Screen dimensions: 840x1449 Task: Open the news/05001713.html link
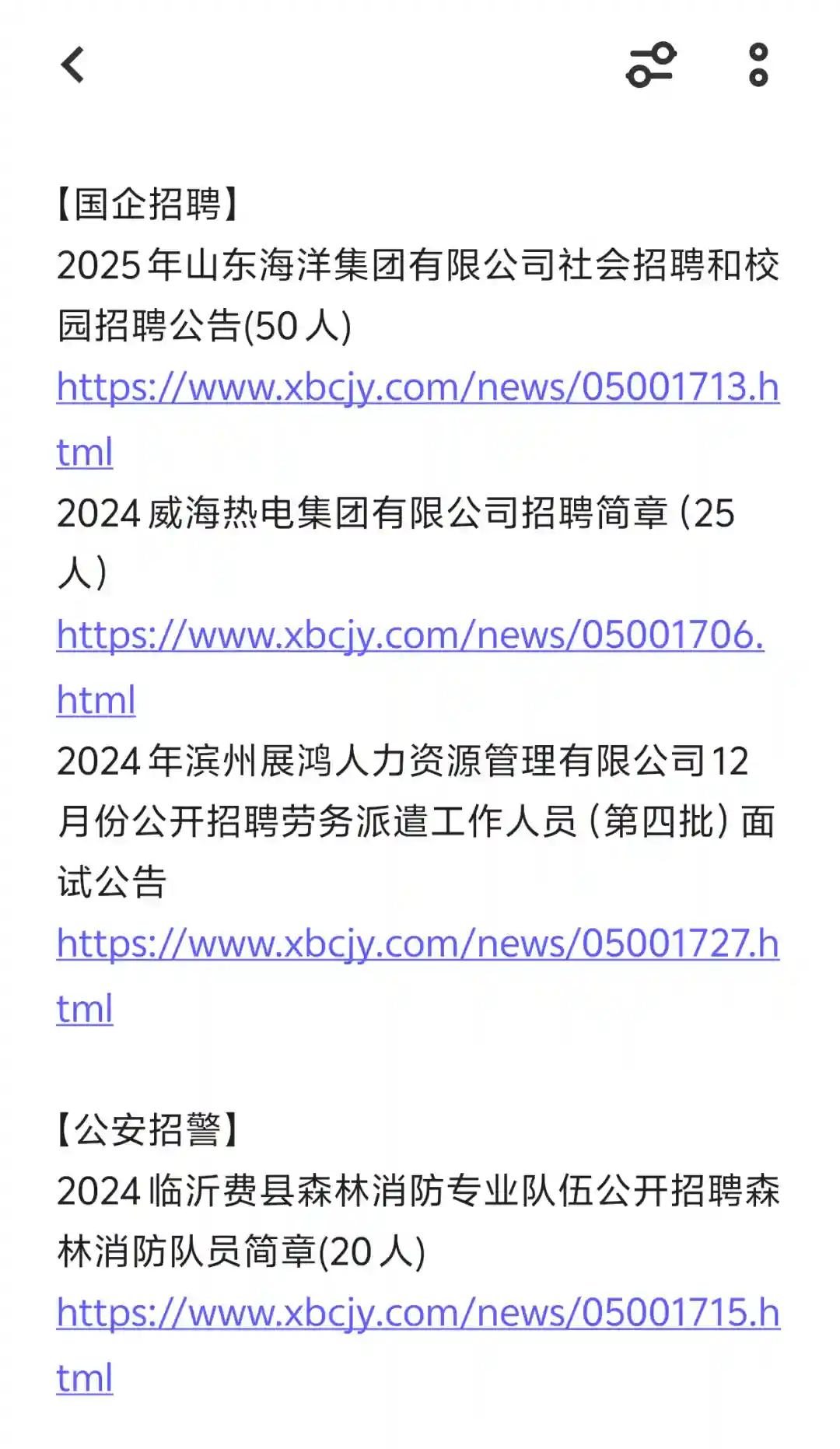[x=418, y=387]
